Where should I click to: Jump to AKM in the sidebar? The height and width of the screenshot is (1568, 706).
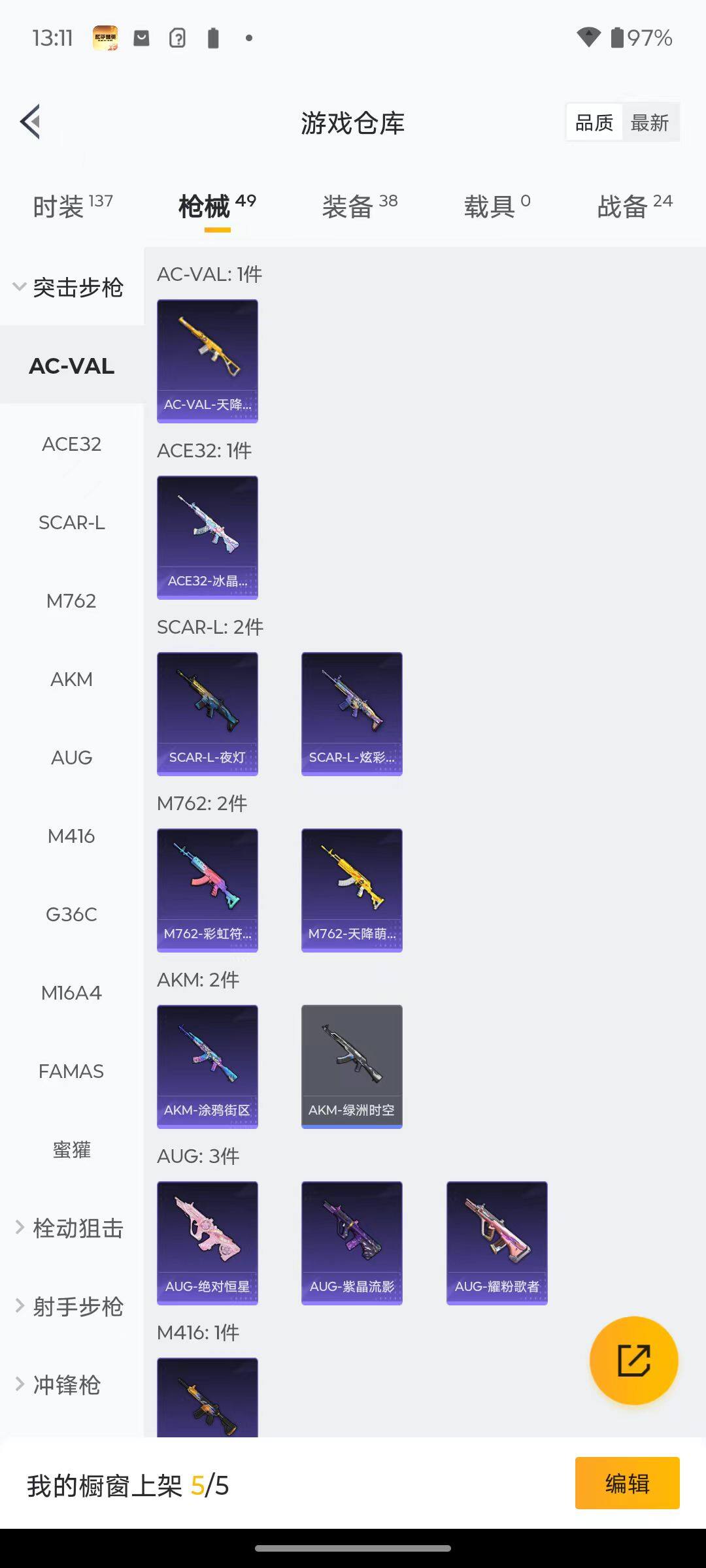[72, 679]
